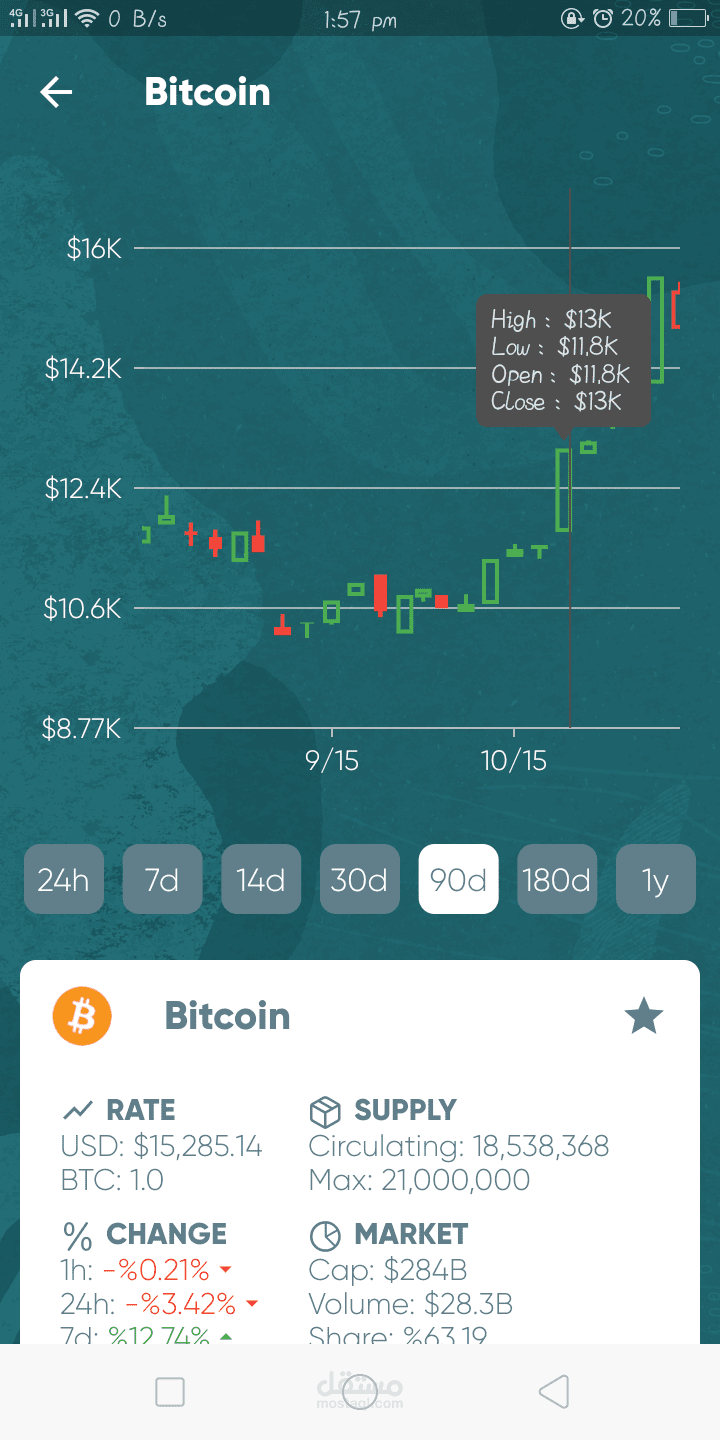Show the 14d price chart
The image size is (720, 1440).
[261, 879]
